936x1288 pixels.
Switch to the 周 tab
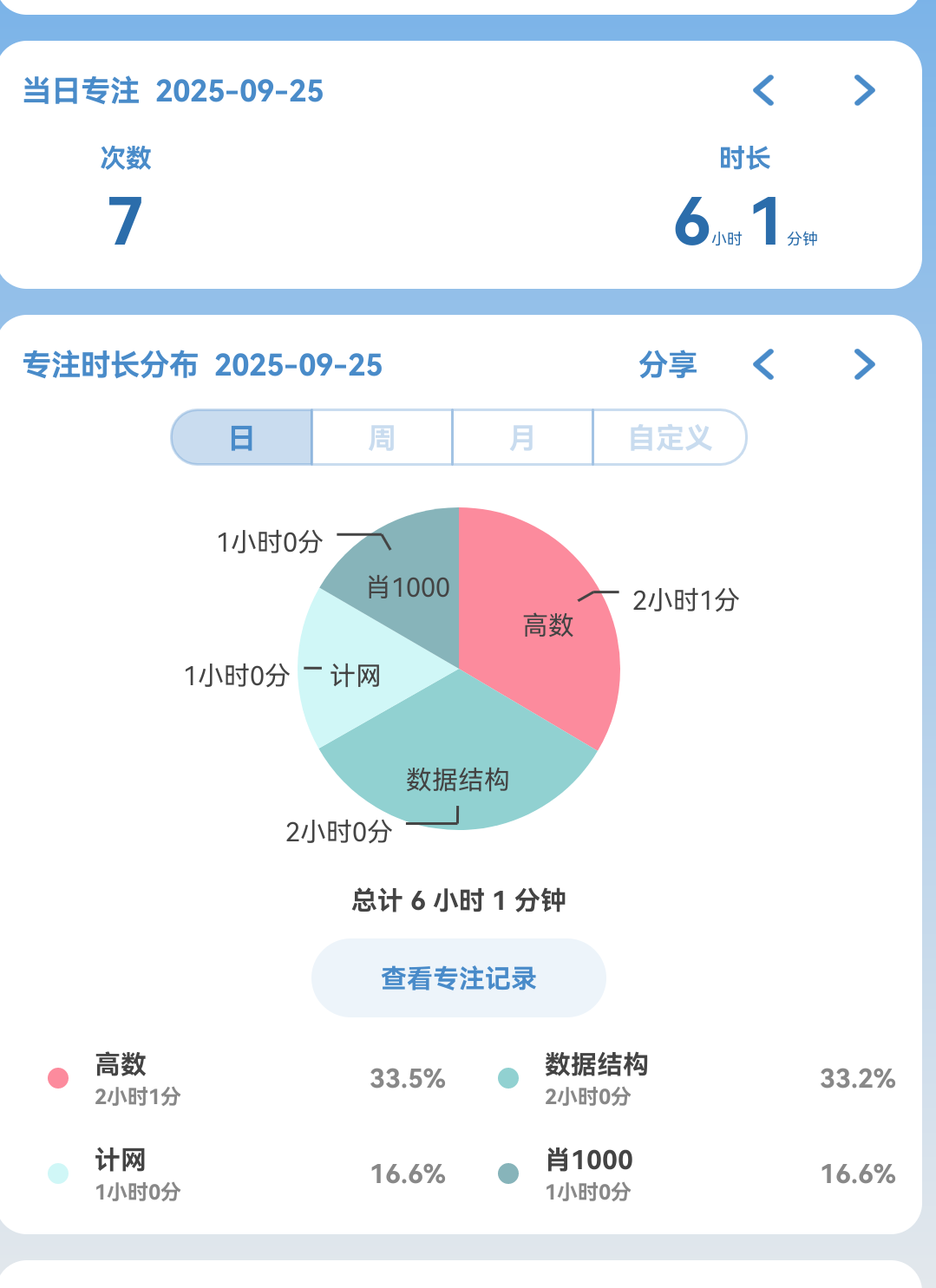382,437
